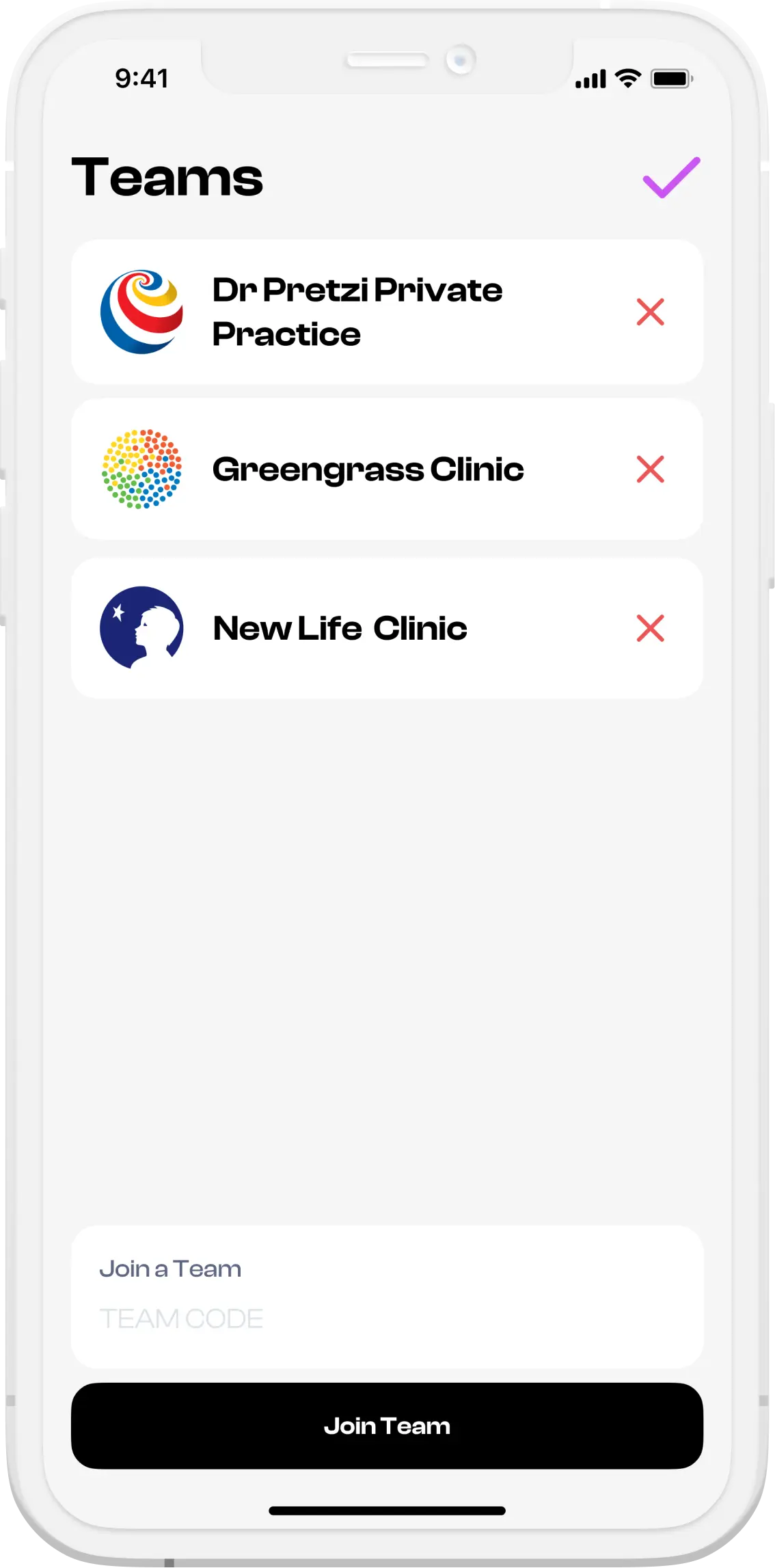Remove Greengrass Clinic from teams

(x=650, y=470)
